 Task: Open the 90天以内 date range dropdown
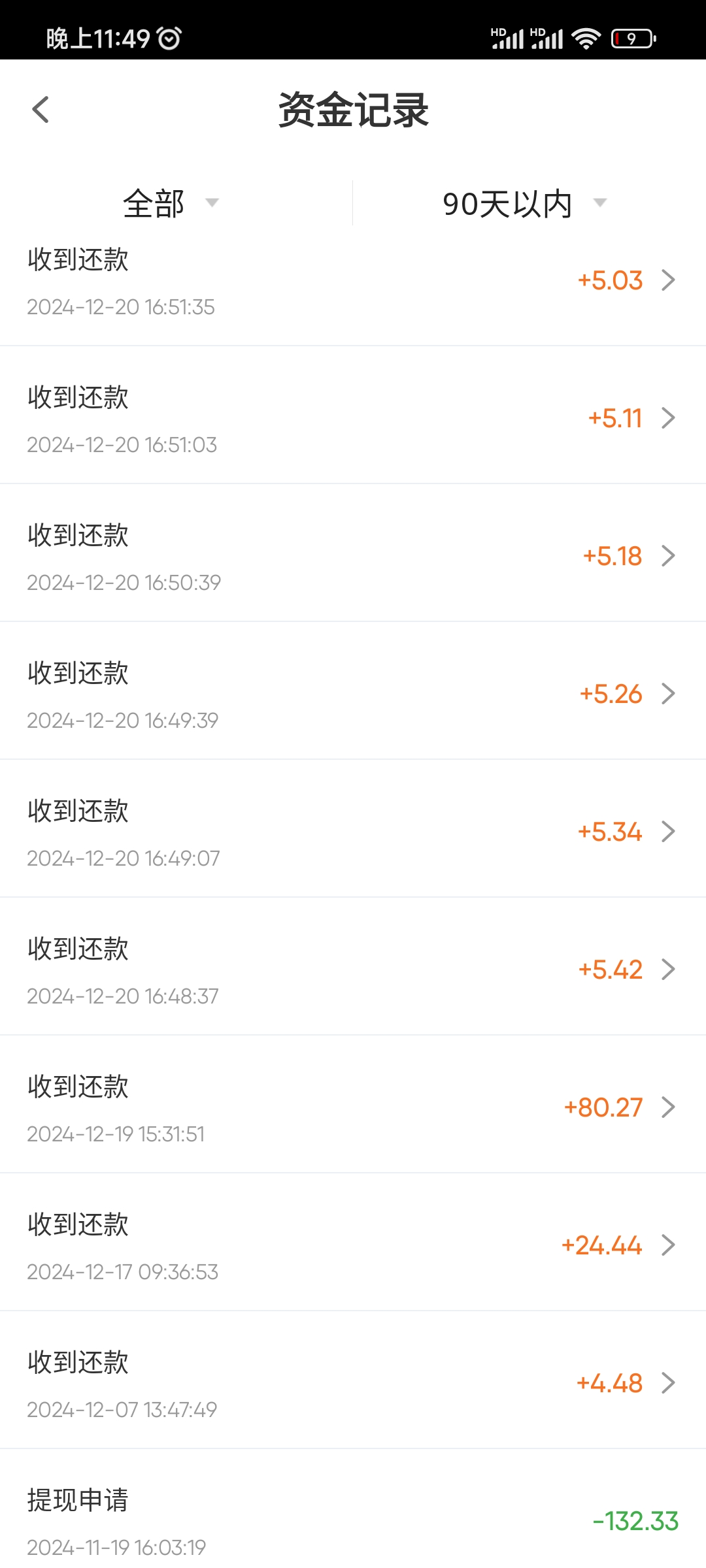point(524,203)
